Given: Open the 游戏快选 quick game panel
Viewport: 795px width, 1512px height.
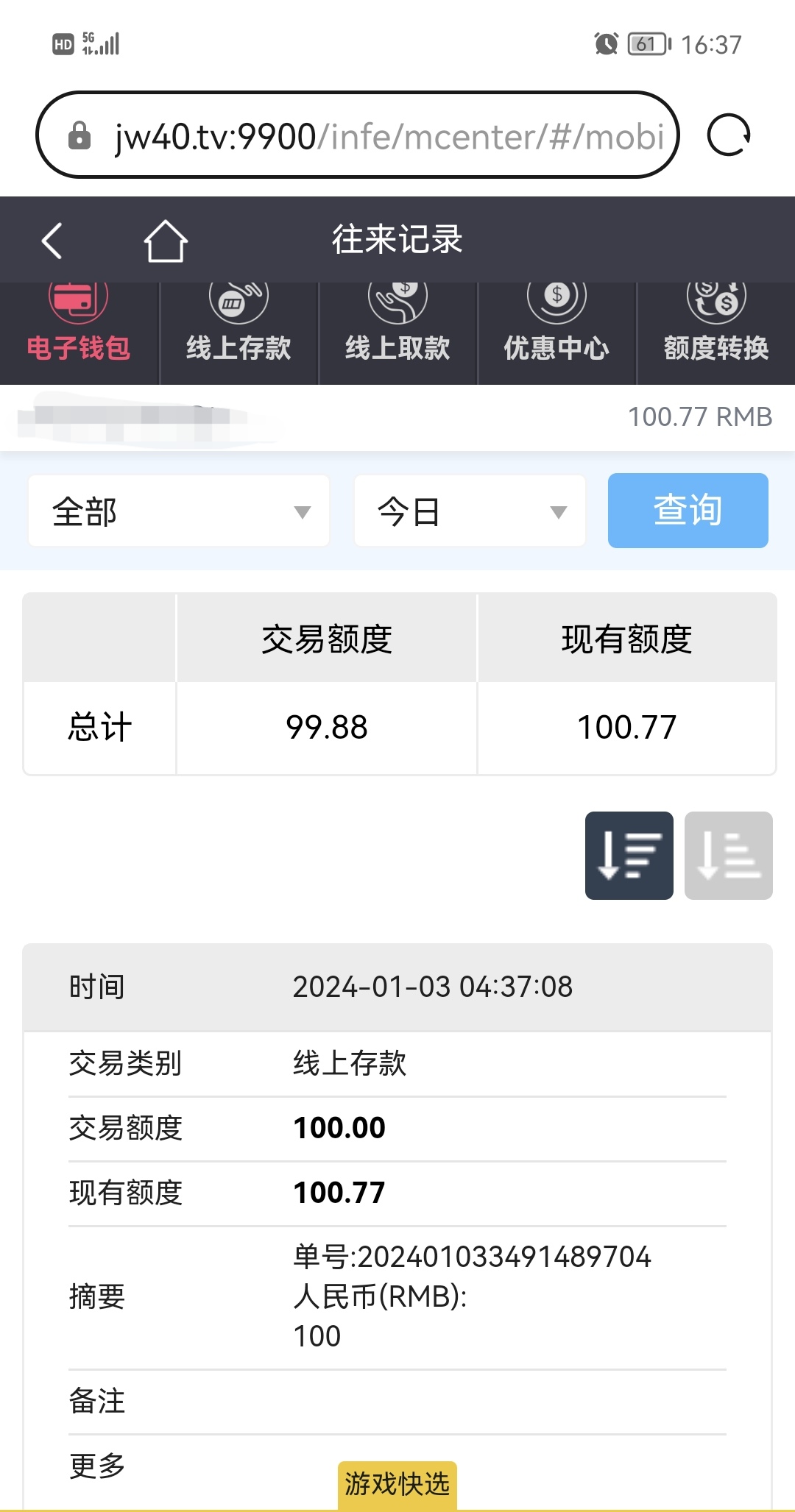Looking at the screenshot, I should tap(397, 1485).
